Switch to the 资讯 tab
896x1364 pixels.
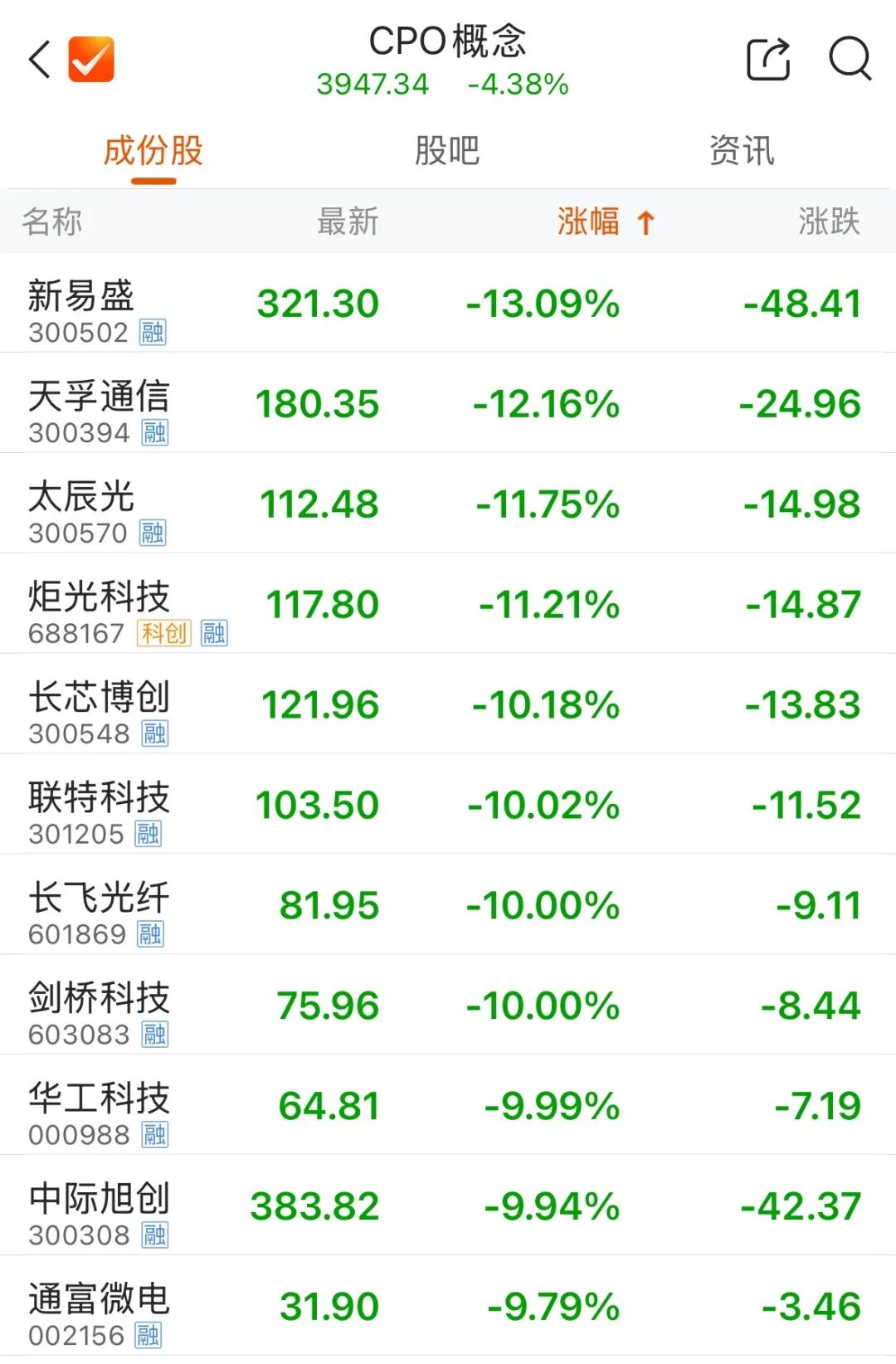click(742, 151)
